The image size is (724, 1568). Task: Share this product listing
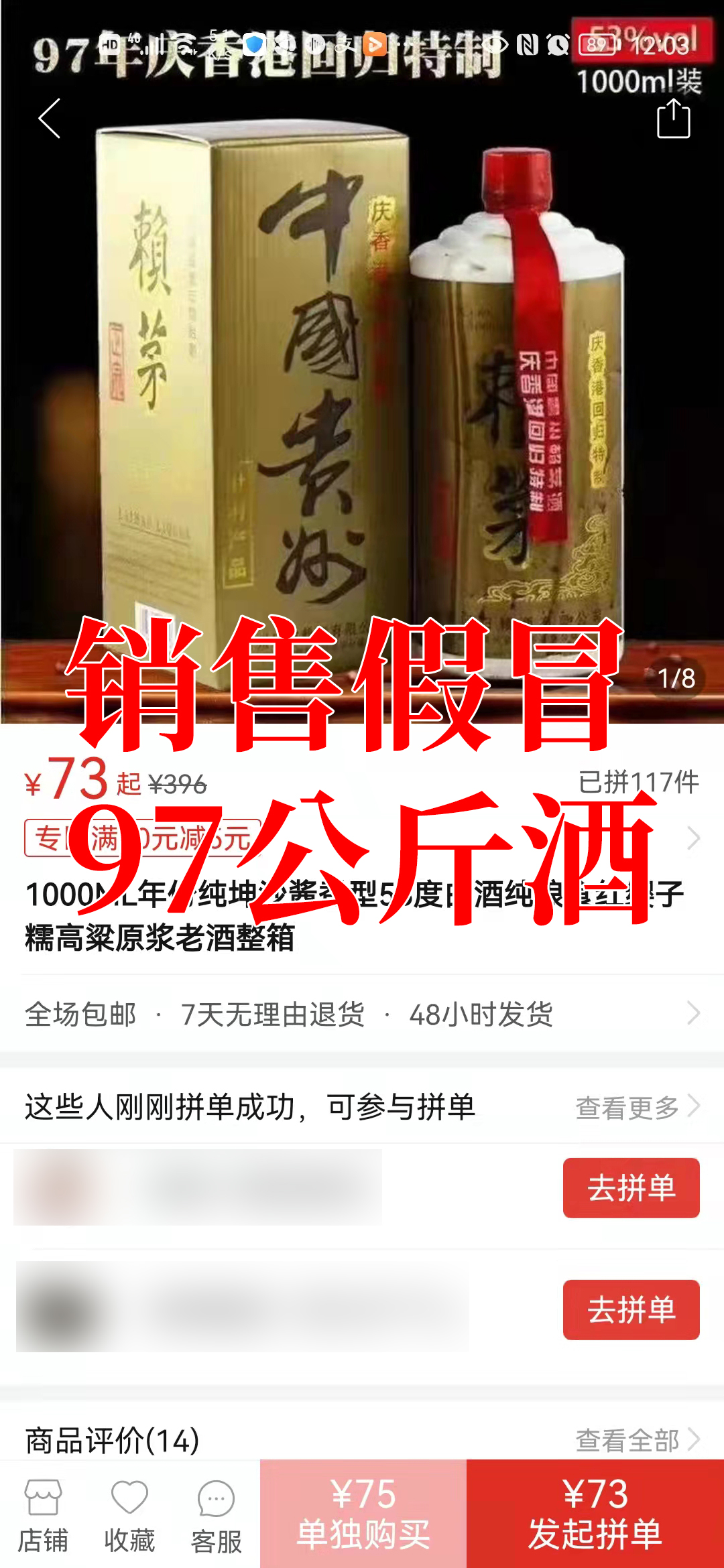pos(673,119)
